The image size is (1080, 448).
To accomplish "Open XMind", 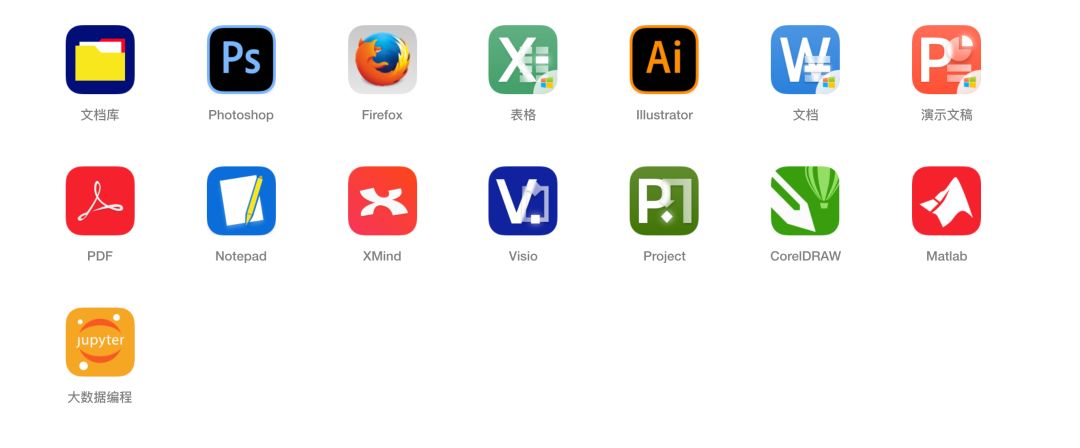I will coord(382,201).
